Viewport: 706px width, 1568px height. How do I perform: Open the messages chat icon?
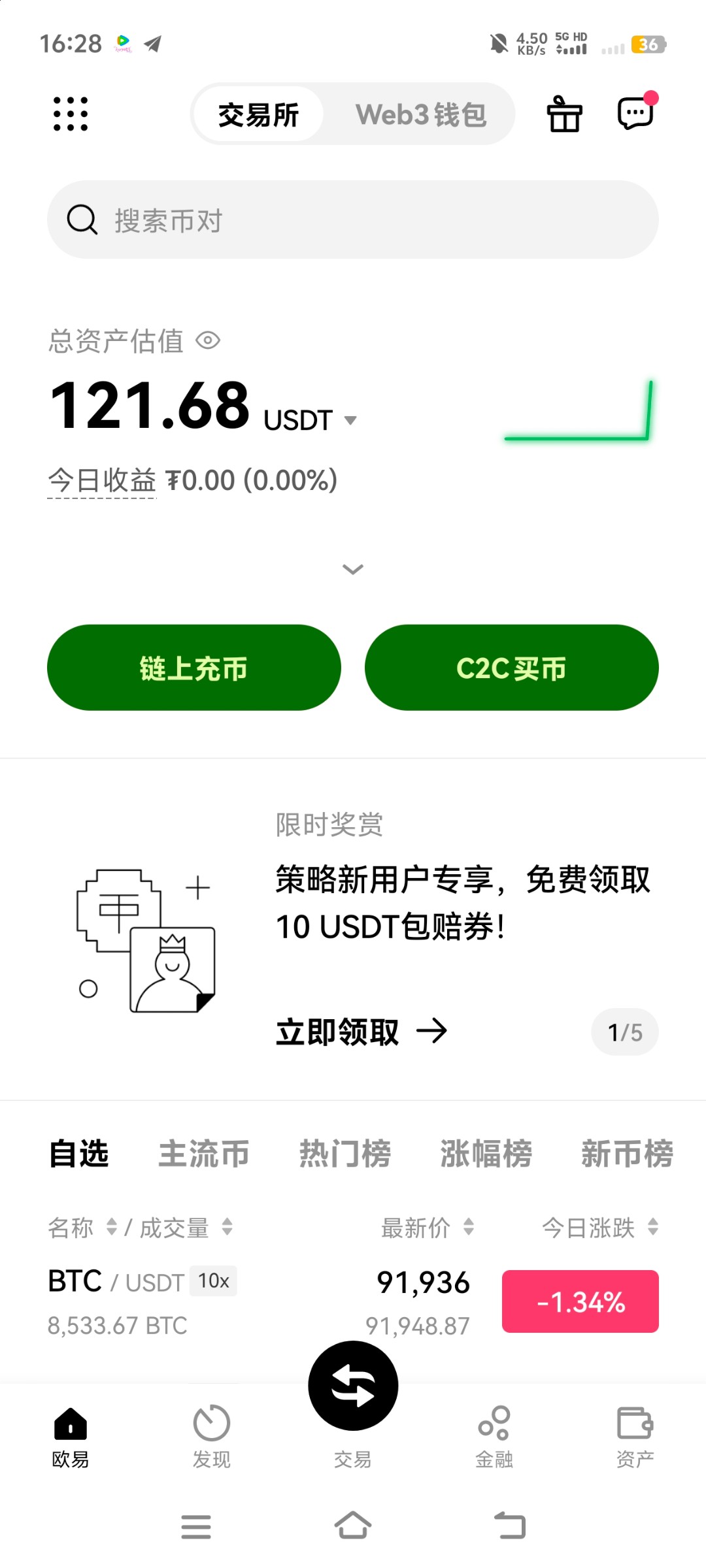pos(635,114)
